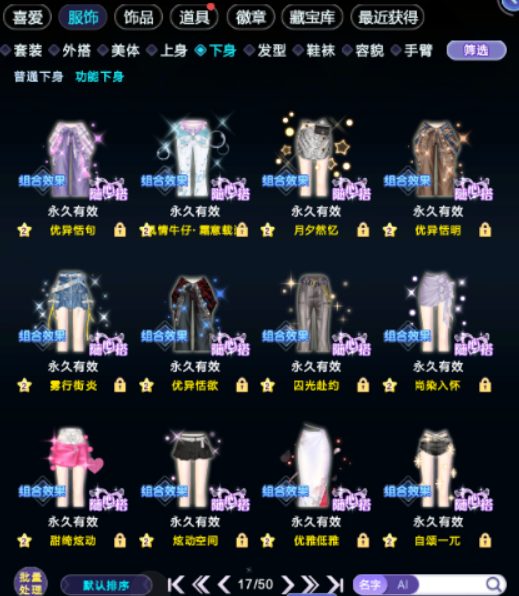Image resolution: width=519 pixels, height=596 pixels.
Task: Tap the 筛选 filter button
Action: click(476, 50)
